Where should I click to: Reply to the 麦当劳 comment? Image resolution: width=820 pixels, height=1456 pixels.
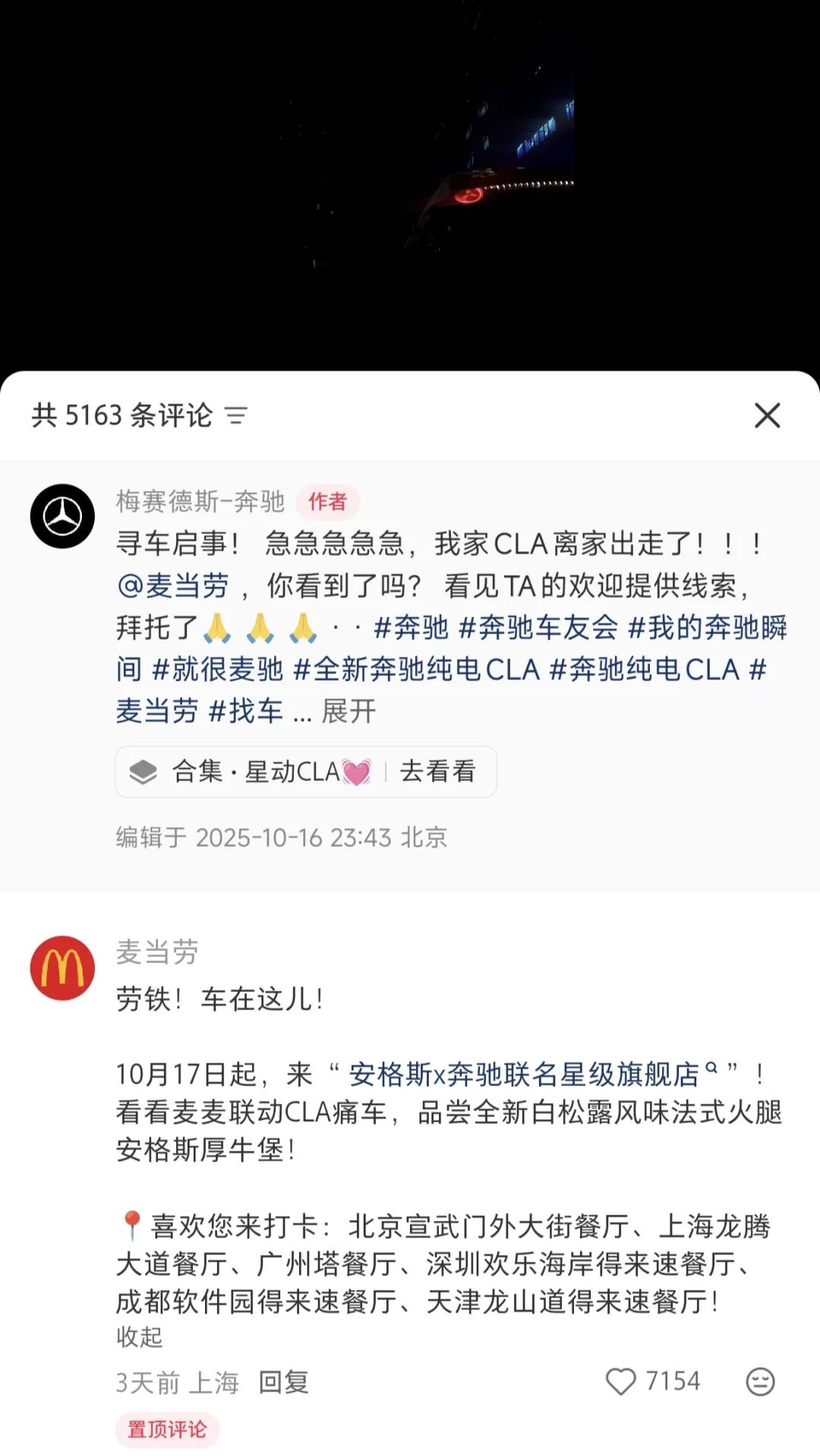pos(283,1382)
